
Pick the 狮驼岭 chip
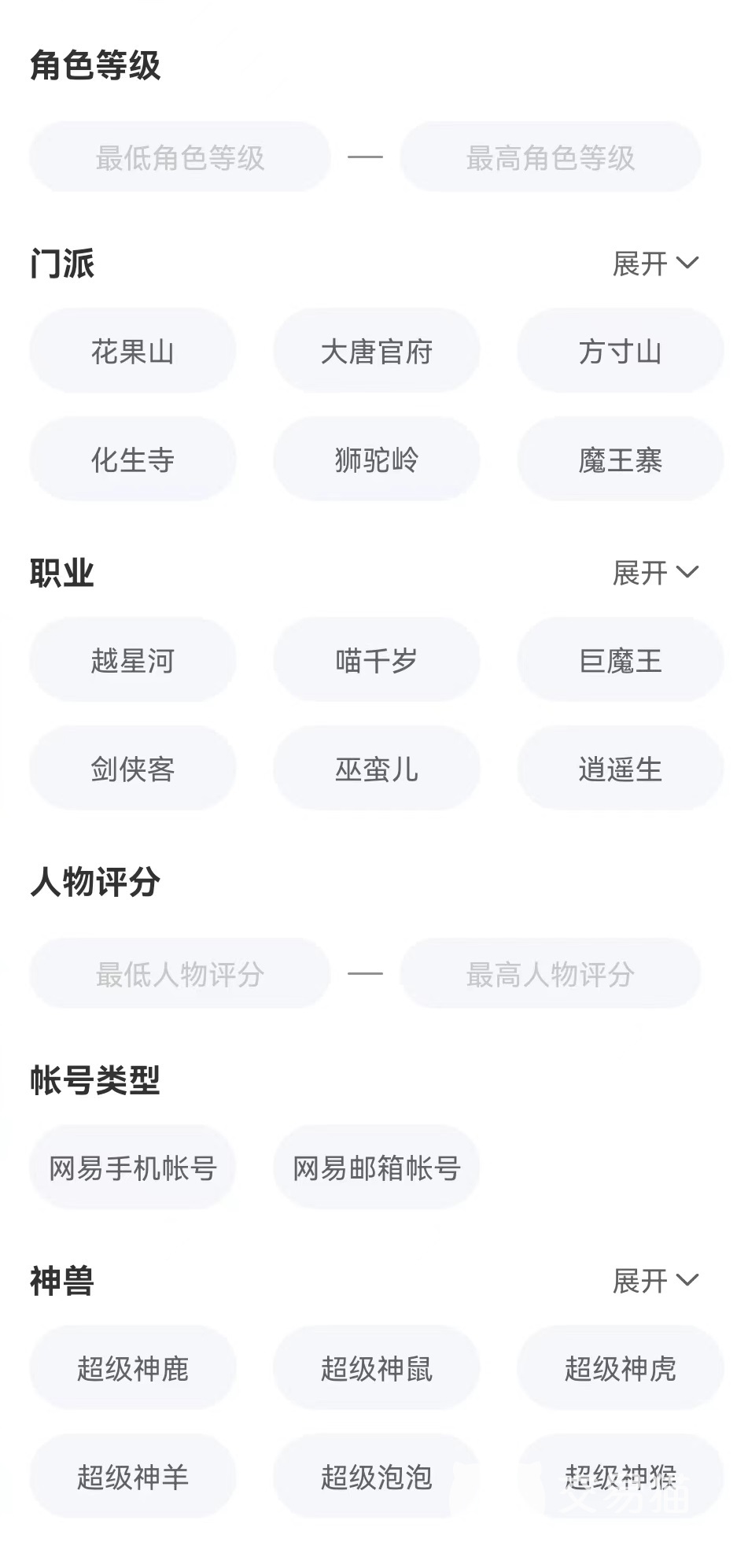(376, 459)
